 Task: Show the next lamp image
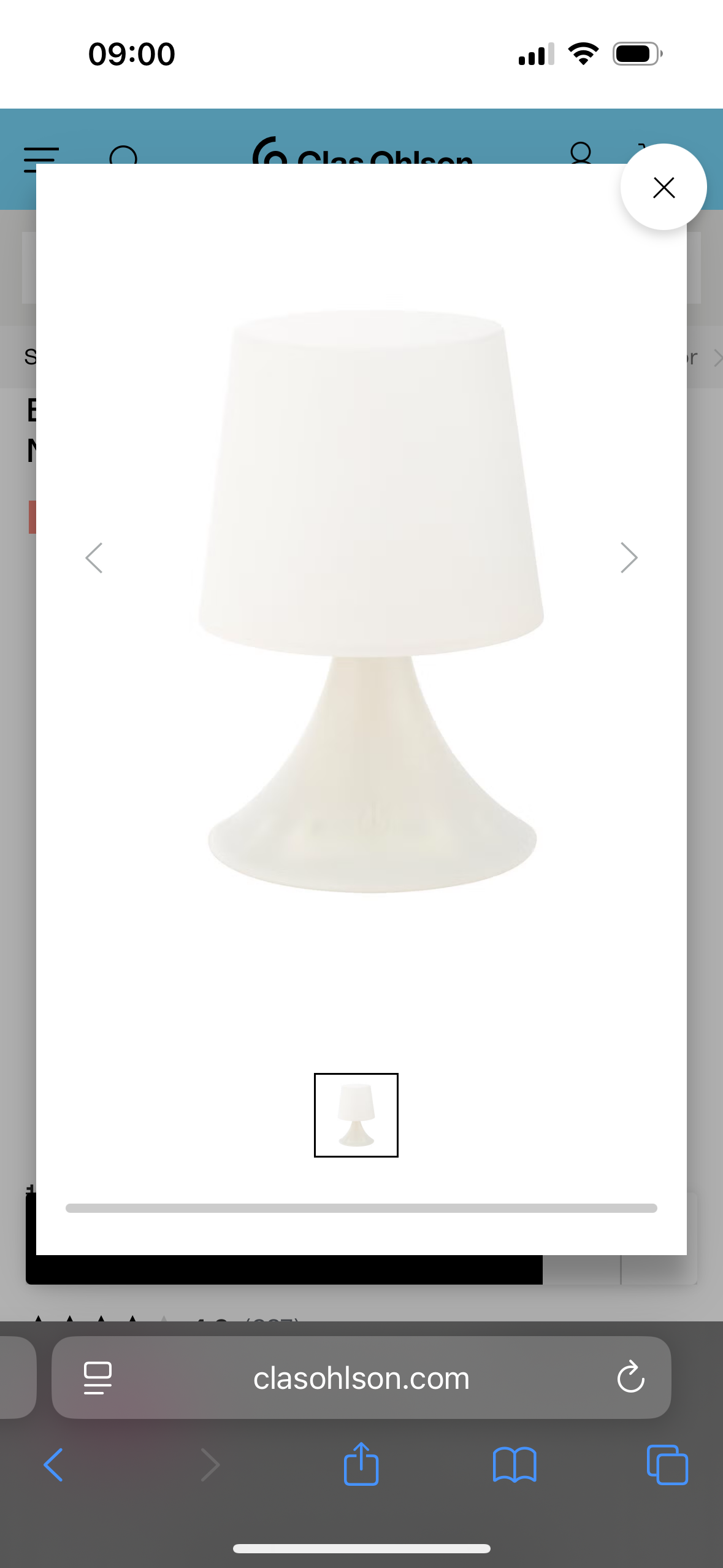629,558
